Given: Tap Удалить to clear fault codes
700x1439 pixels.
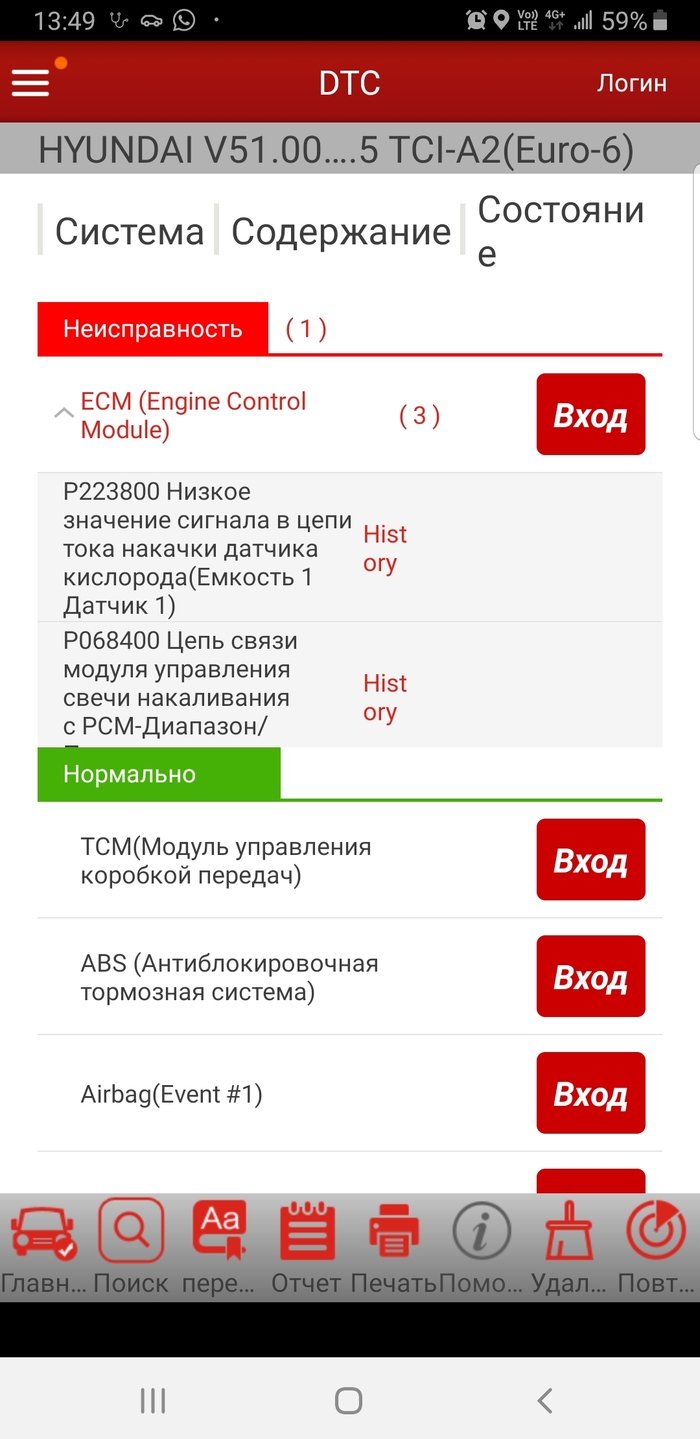Looking at the screenshot, I should 568,1247.
